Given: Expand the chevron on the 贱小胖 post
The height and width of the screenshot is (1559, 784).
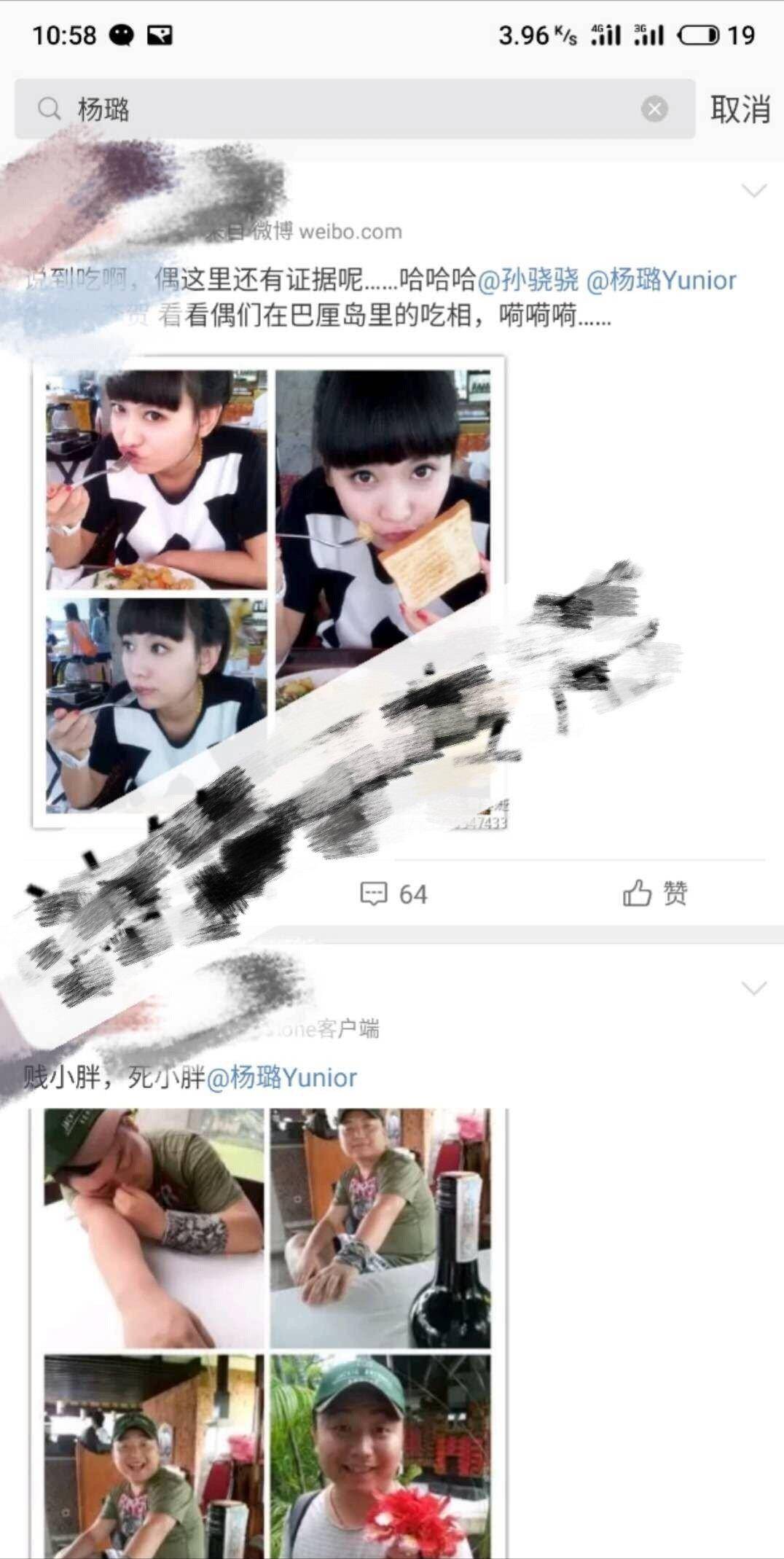Looking at the screenshot, I should click(753, 988).
